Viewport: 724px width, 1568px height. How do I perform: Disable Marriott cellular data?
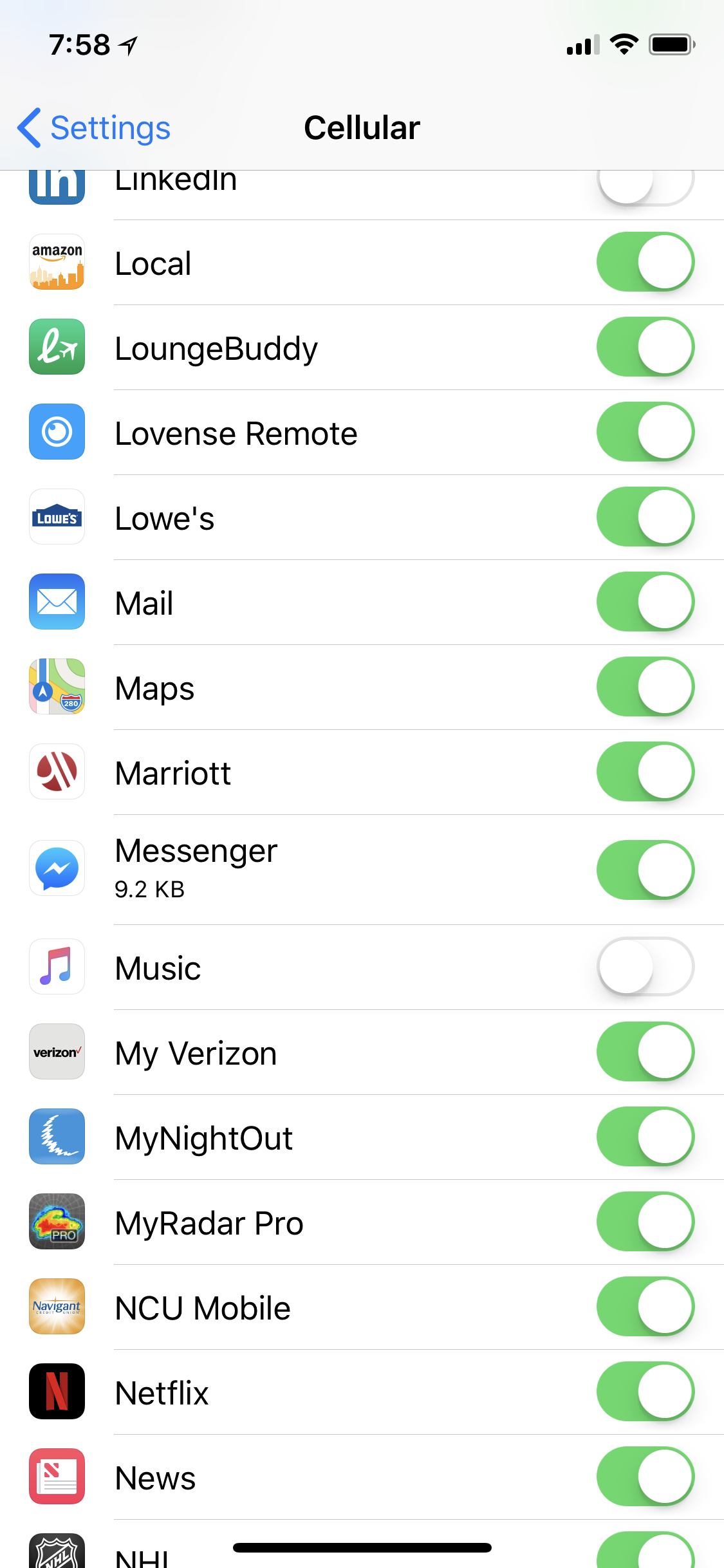click(x=645, y=772)
